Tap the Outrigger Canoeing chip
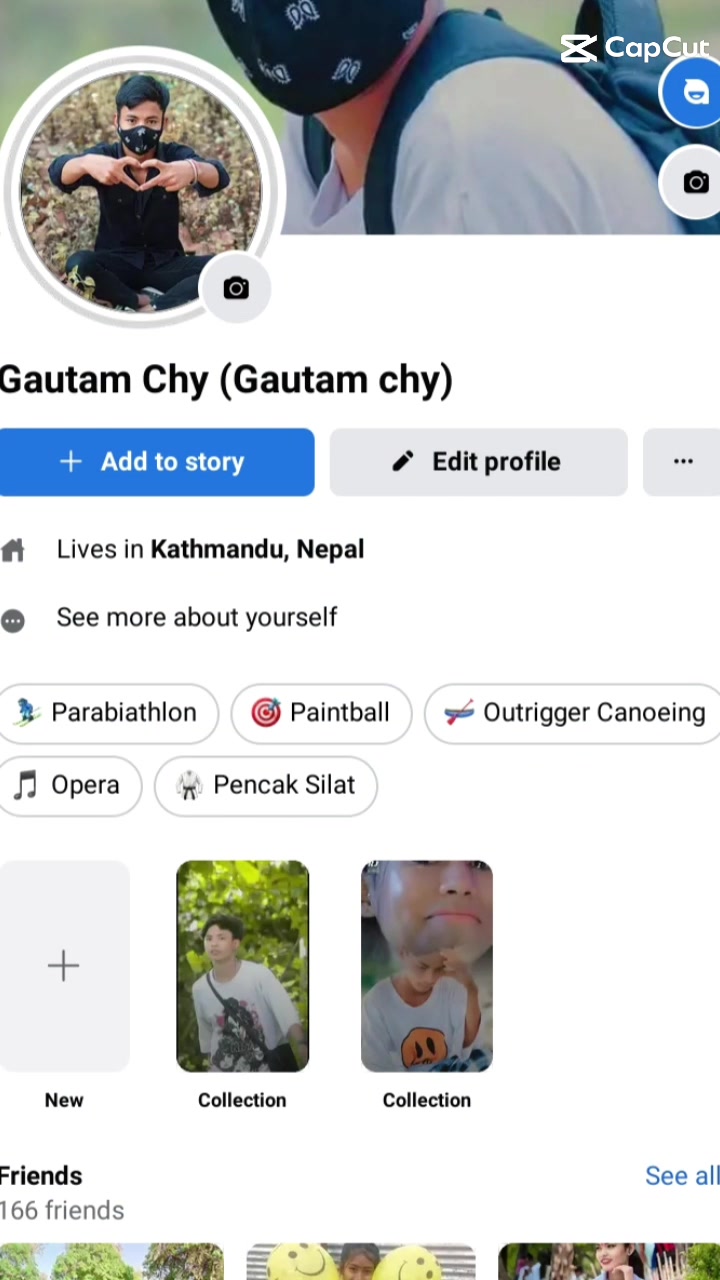Viewport: 720px width, 1280px height. pos(575,713)
